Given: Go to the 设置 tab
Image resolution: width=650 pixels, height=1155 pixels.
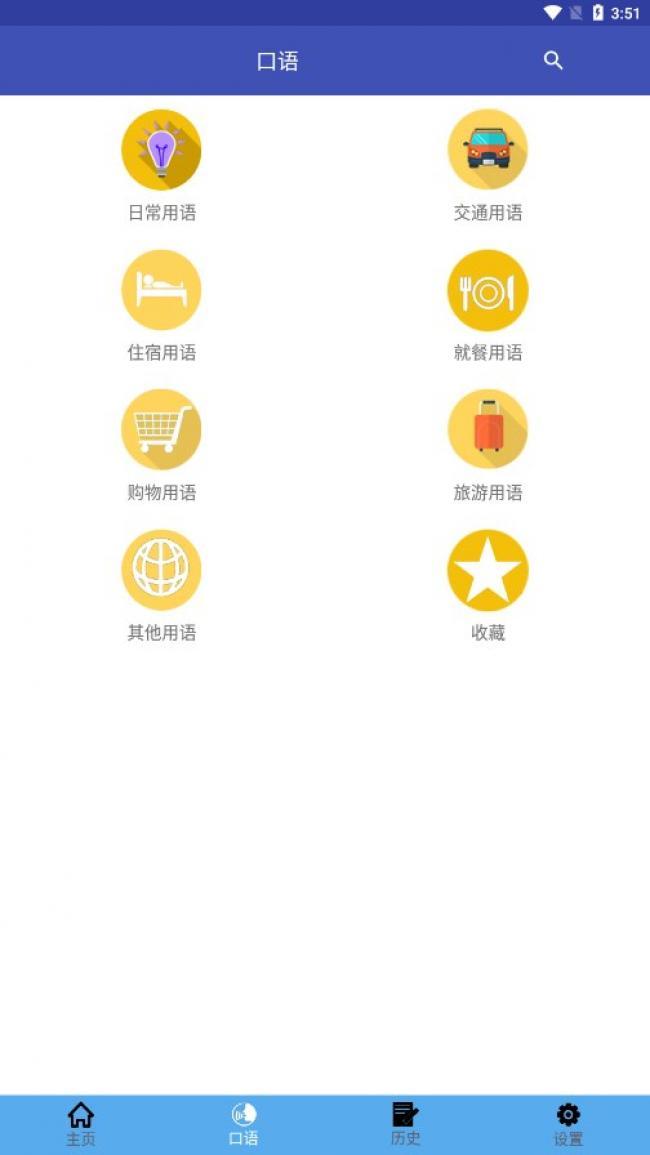Looking at the screenshot, I should (x=568, y=1124).
